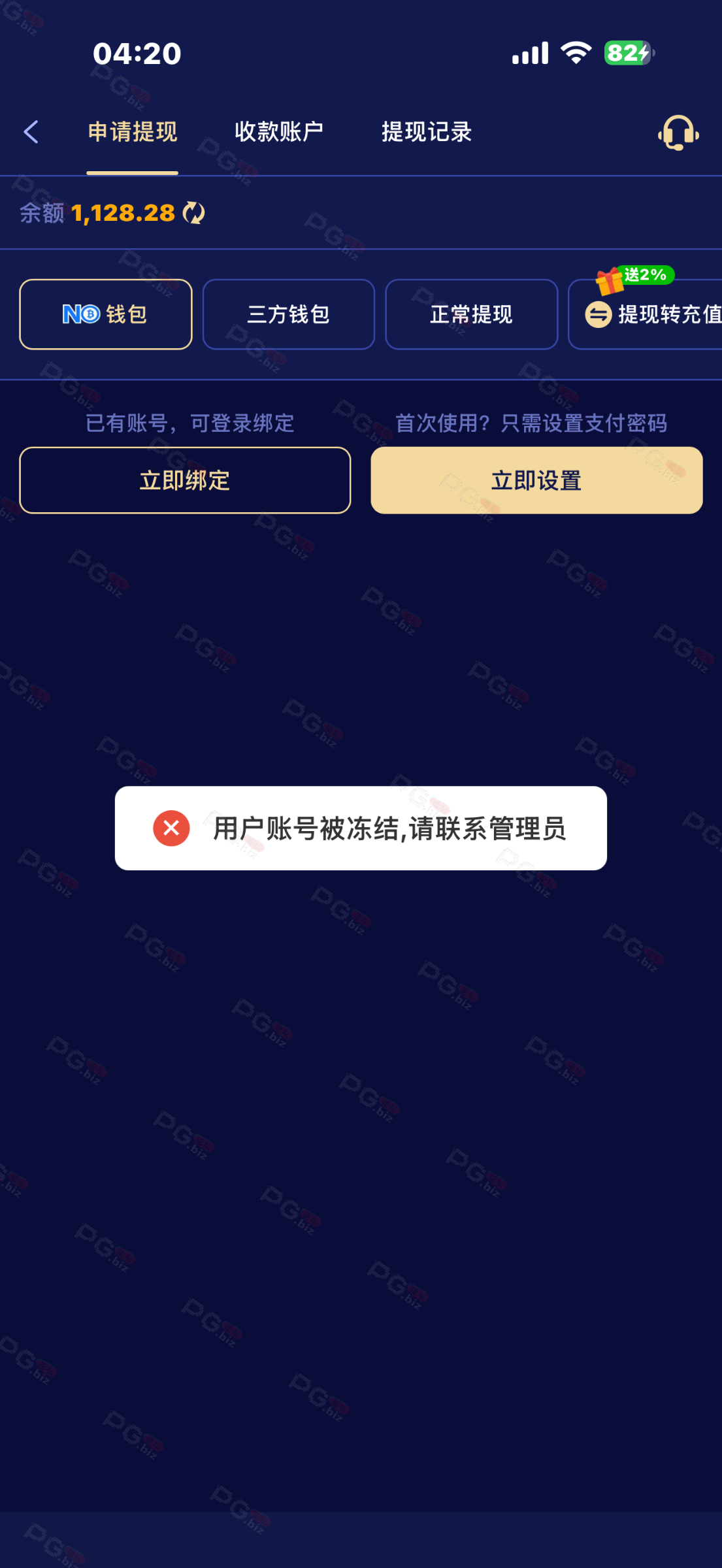Select 正常提现 withdrawal method
Screen dimensions: 722x1568
tap(471, 314)
